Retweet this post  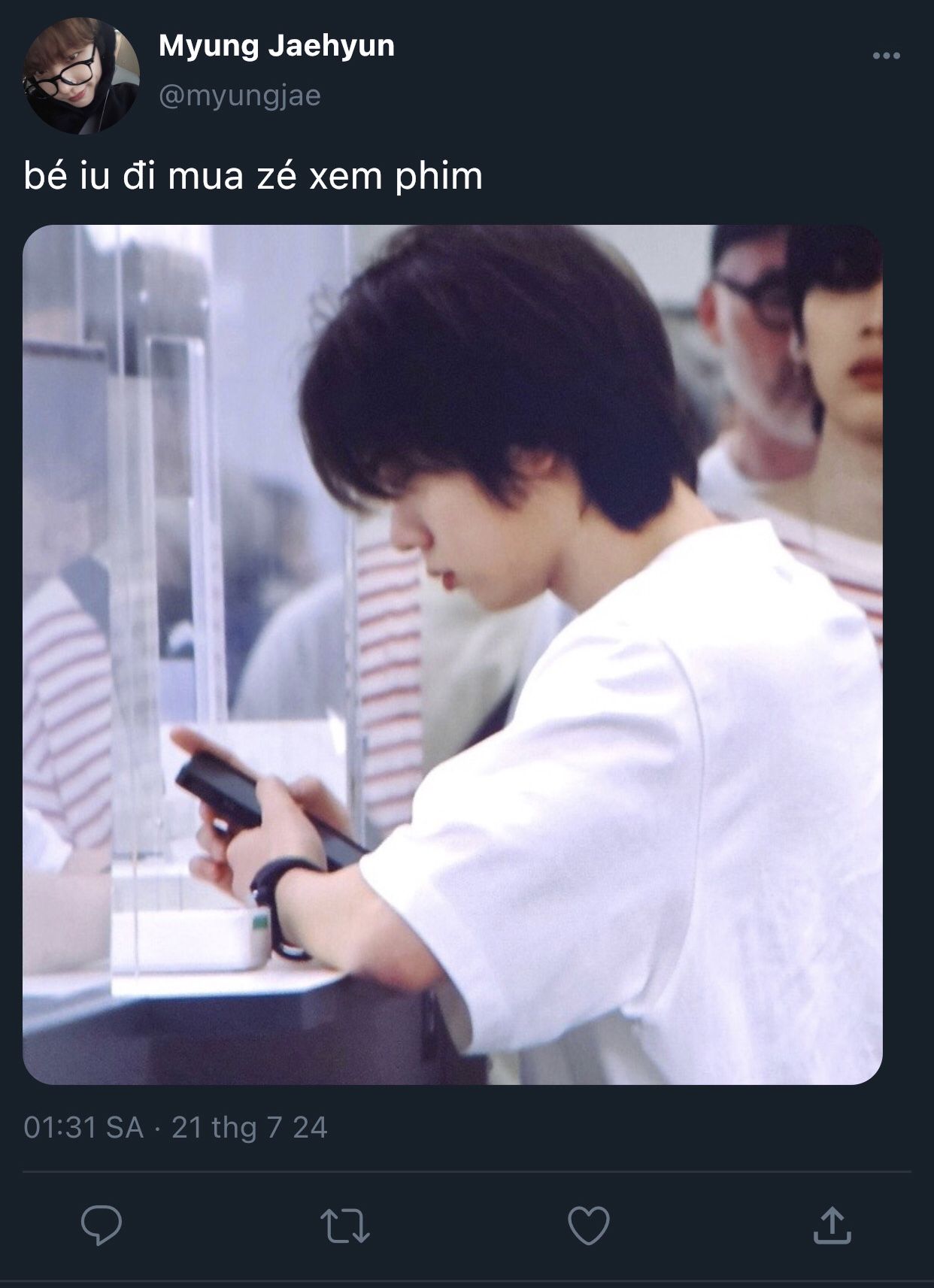click(345, 1226)
